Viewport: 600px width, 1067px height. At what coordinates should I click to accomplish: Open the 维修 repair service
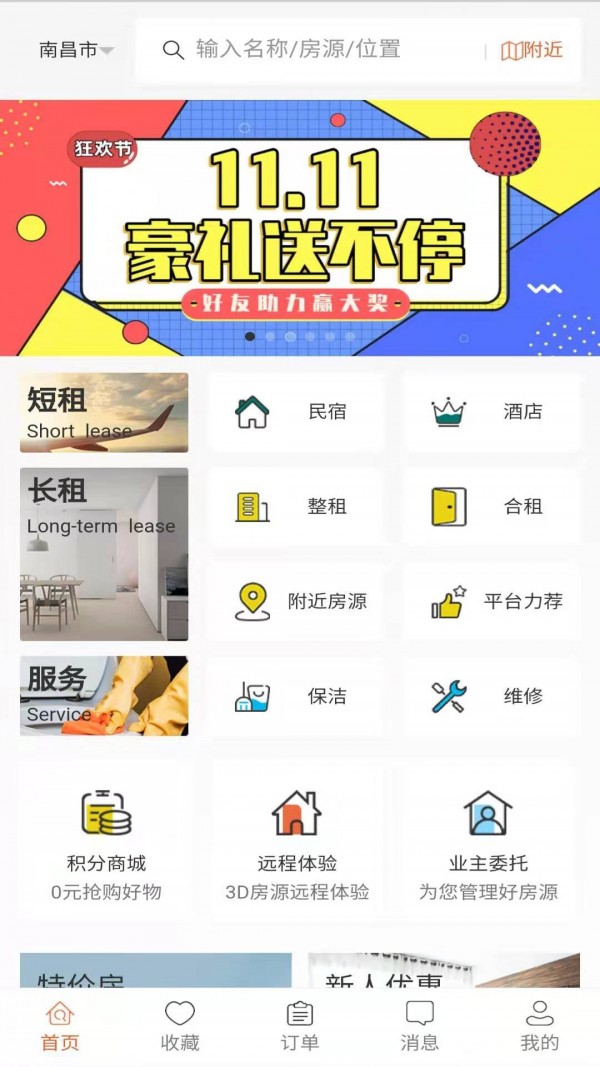(x=490, y=696)
